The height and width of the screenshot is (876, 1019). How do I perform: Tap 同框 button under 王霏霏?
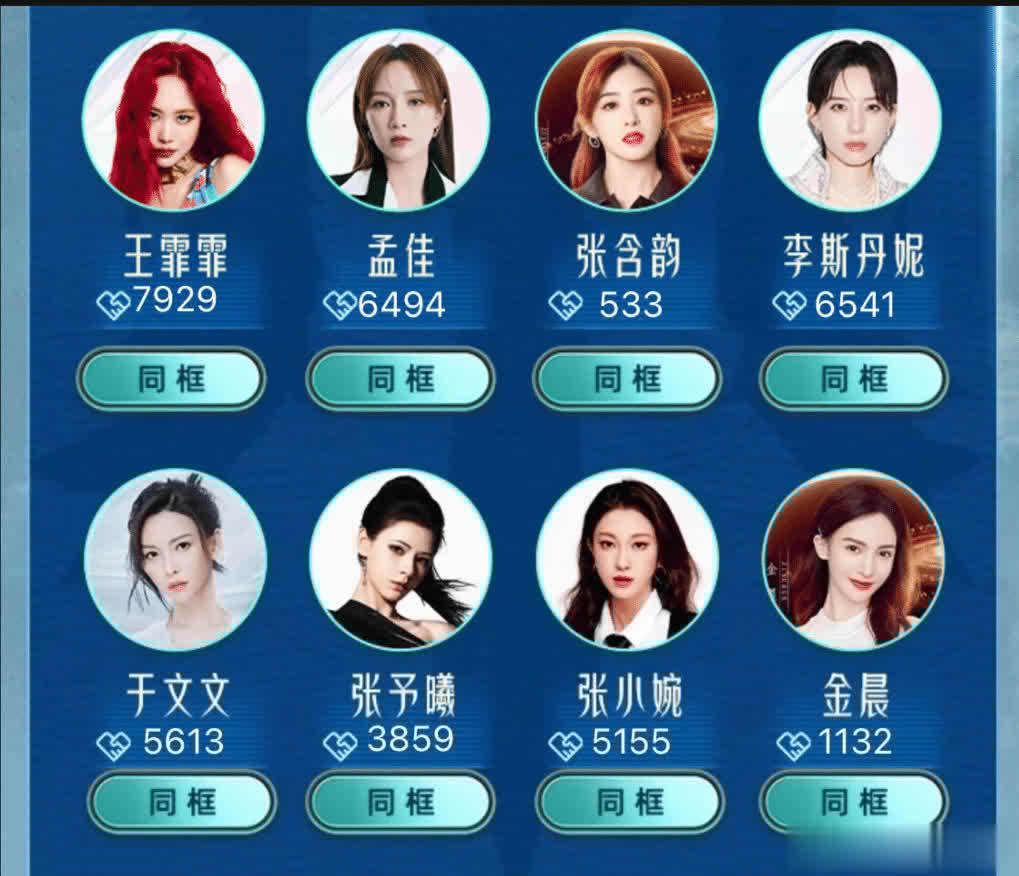pos(171,379)
